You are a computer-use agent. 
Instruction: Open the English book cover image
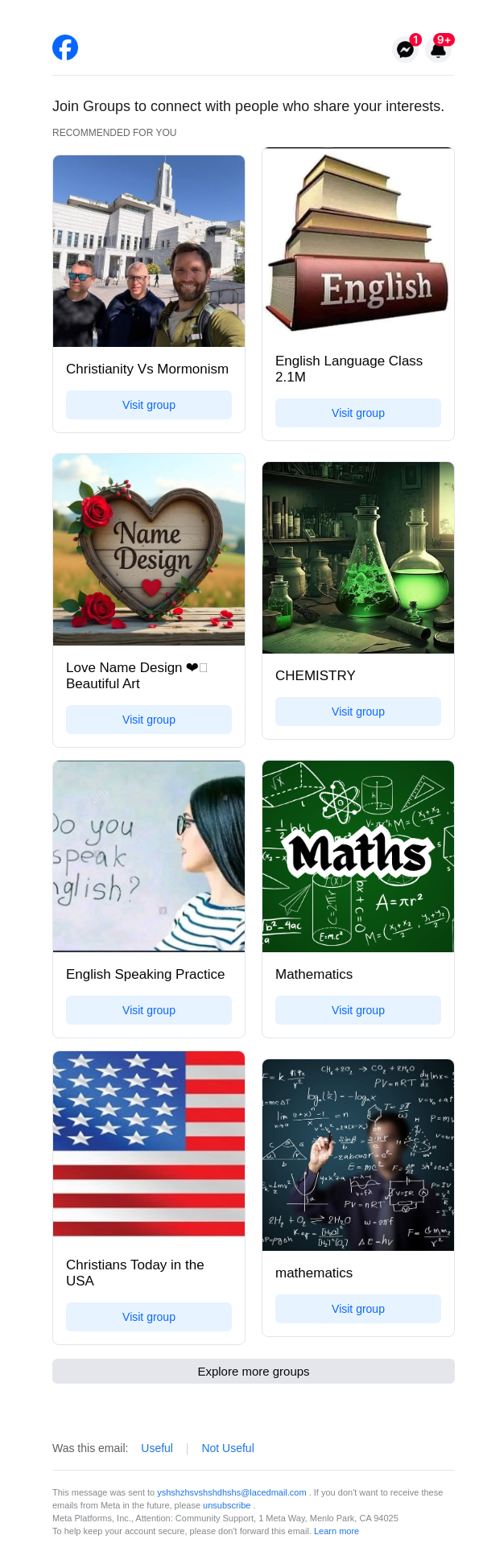pos(358,241)
